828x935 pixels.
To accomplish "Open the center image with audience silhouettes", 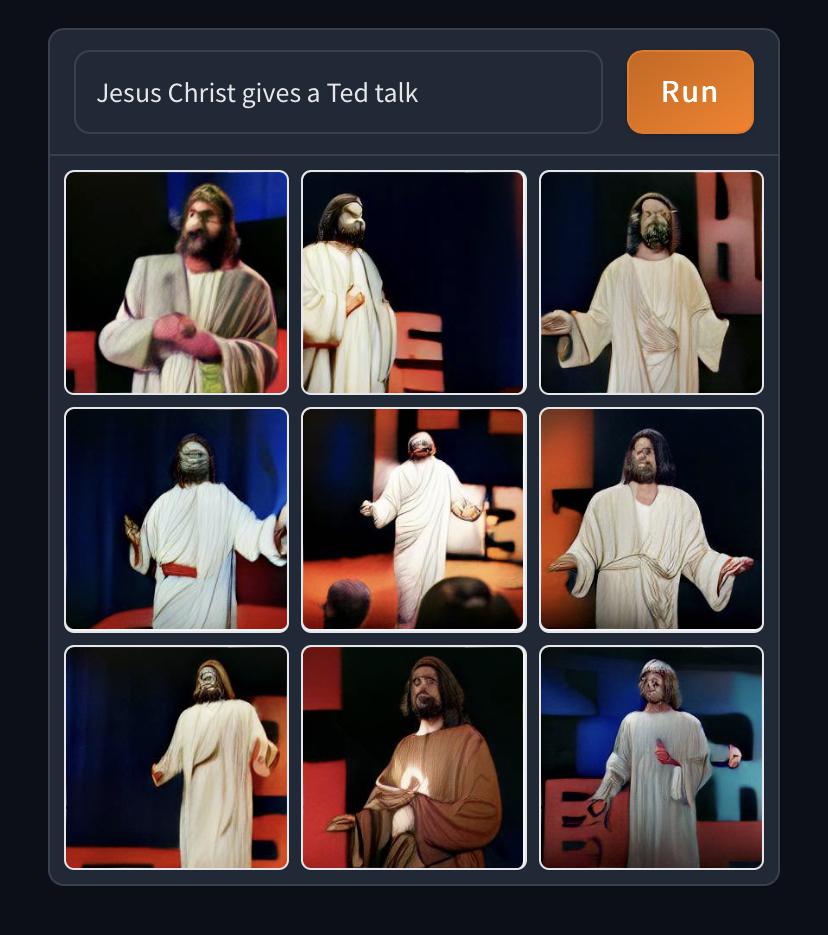I will [x=413, y=518].
